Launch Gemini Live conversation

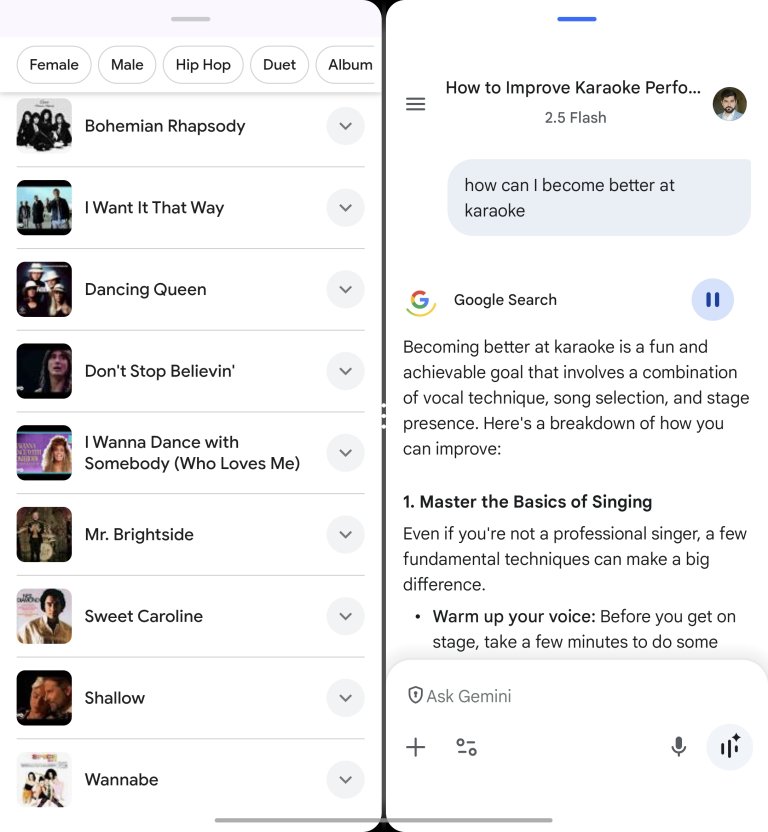(729, 747)
